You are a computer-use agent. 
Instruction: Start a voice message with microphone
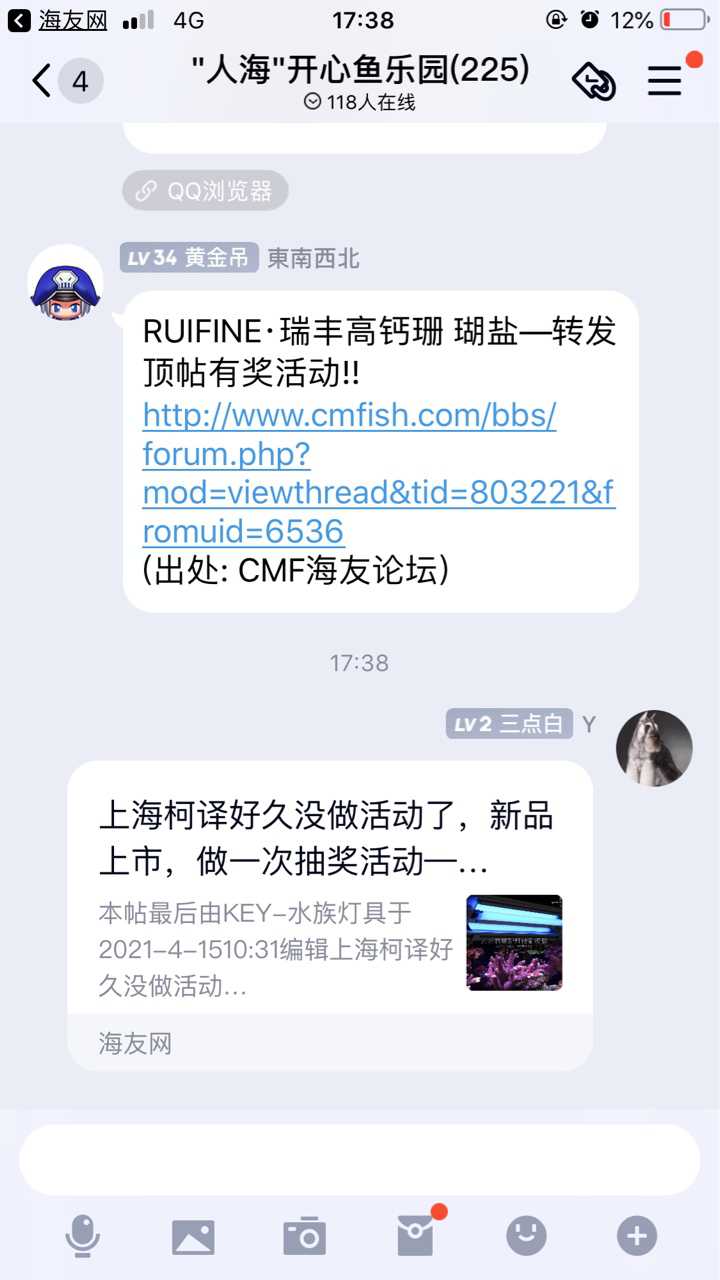click(x=83, y=1237)
